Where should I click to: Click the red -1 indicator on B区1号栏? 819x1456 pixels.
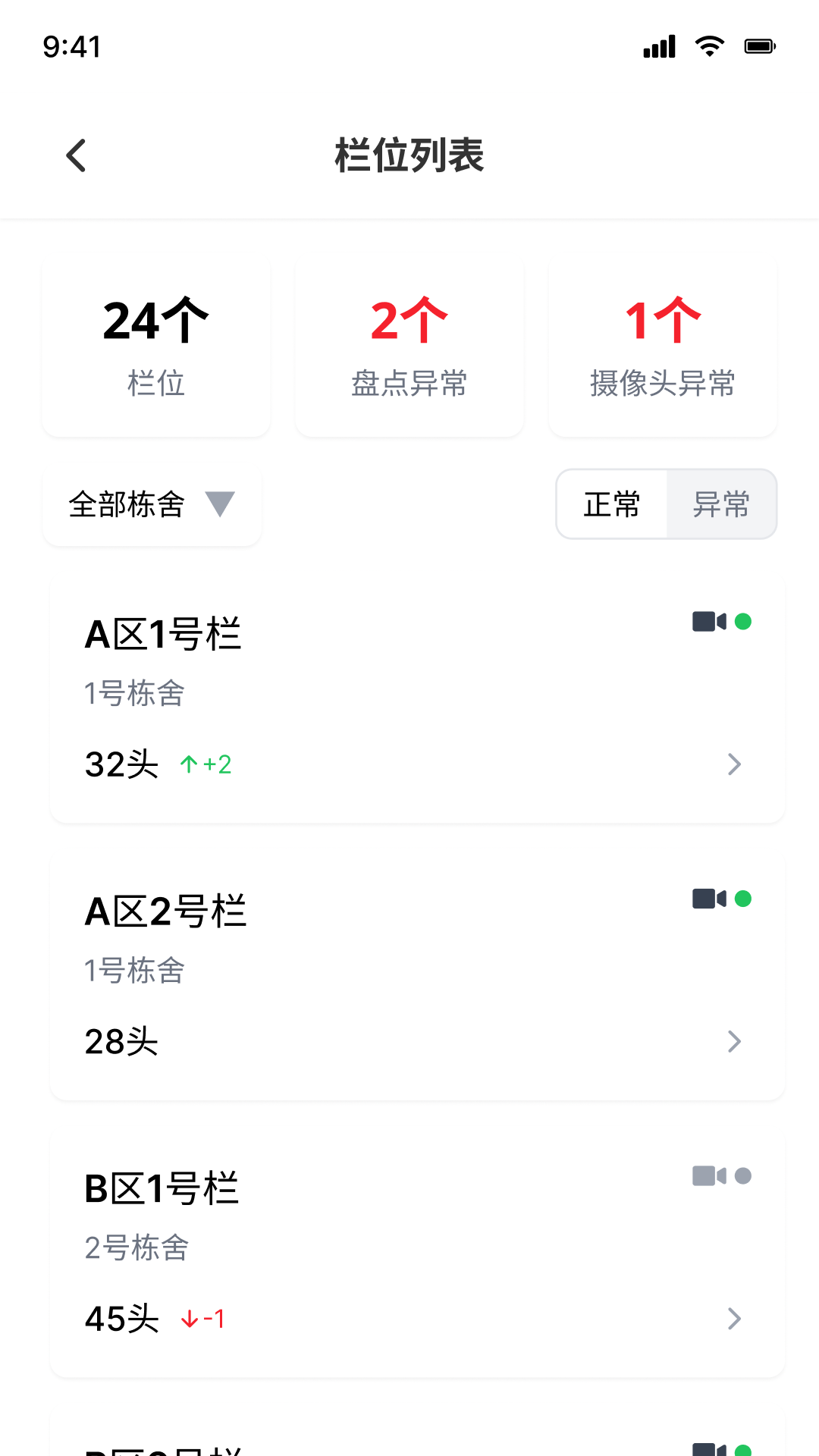[201, 1318]
